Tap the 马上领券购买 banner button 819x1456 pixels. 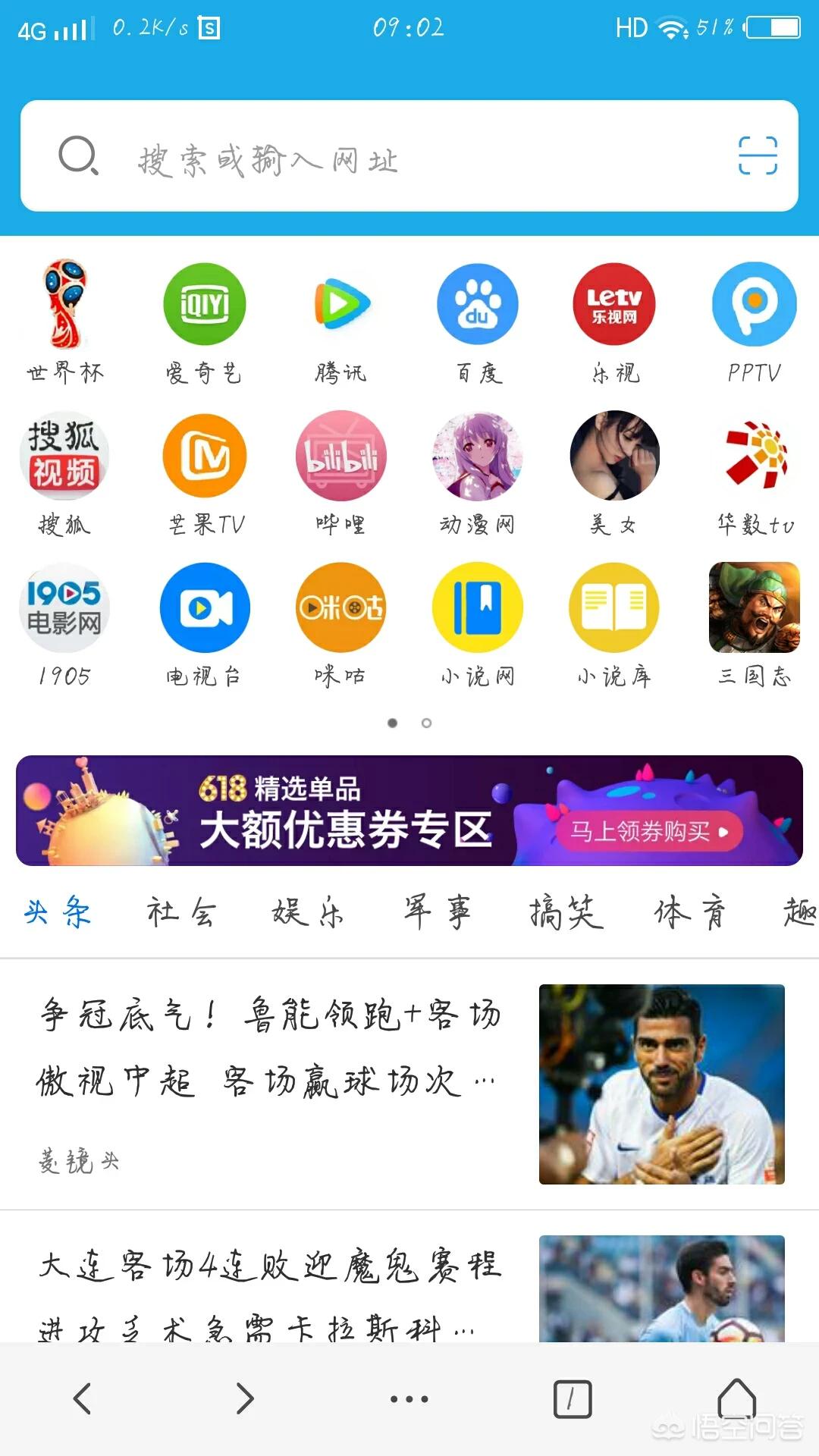648,832
